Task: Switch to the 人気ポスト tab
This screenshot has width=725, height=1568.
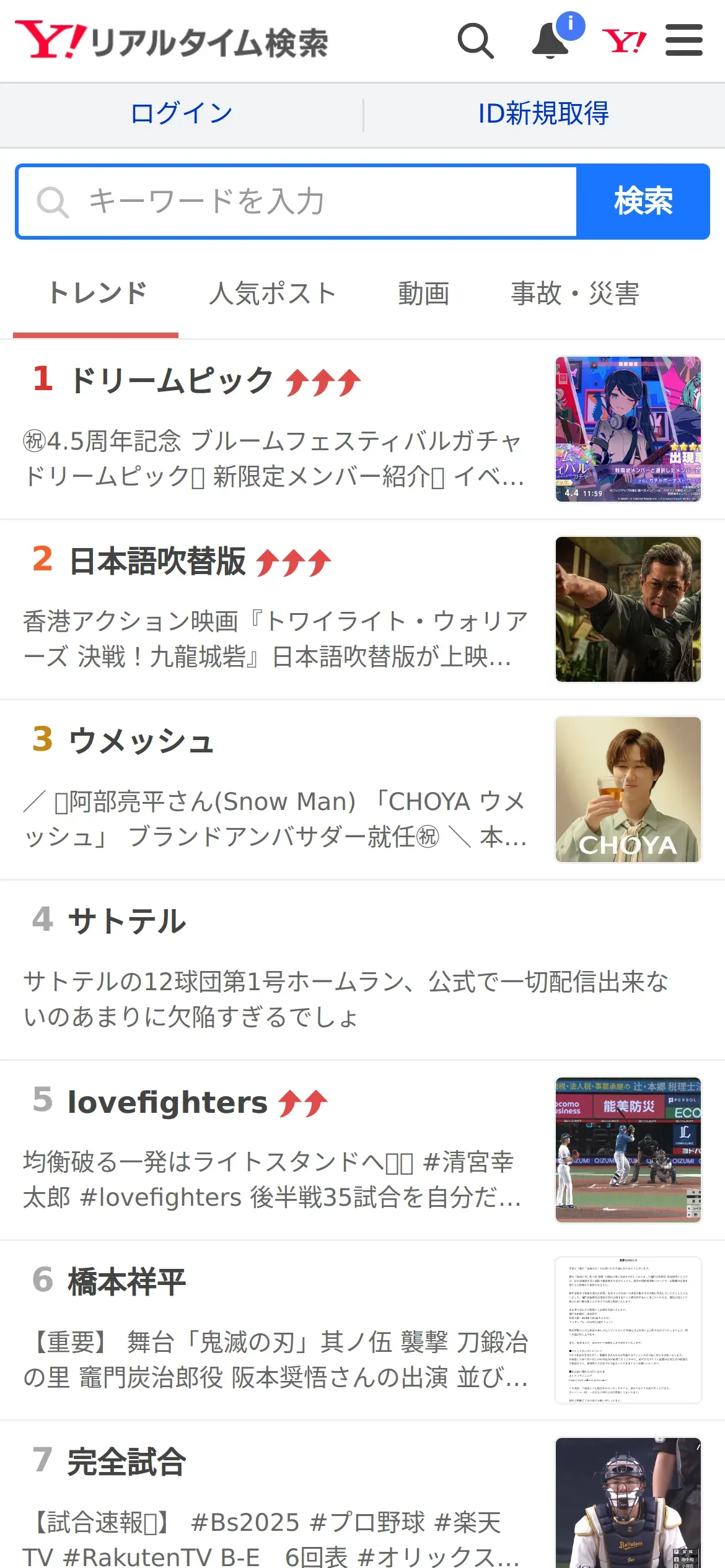Action: 272,294
